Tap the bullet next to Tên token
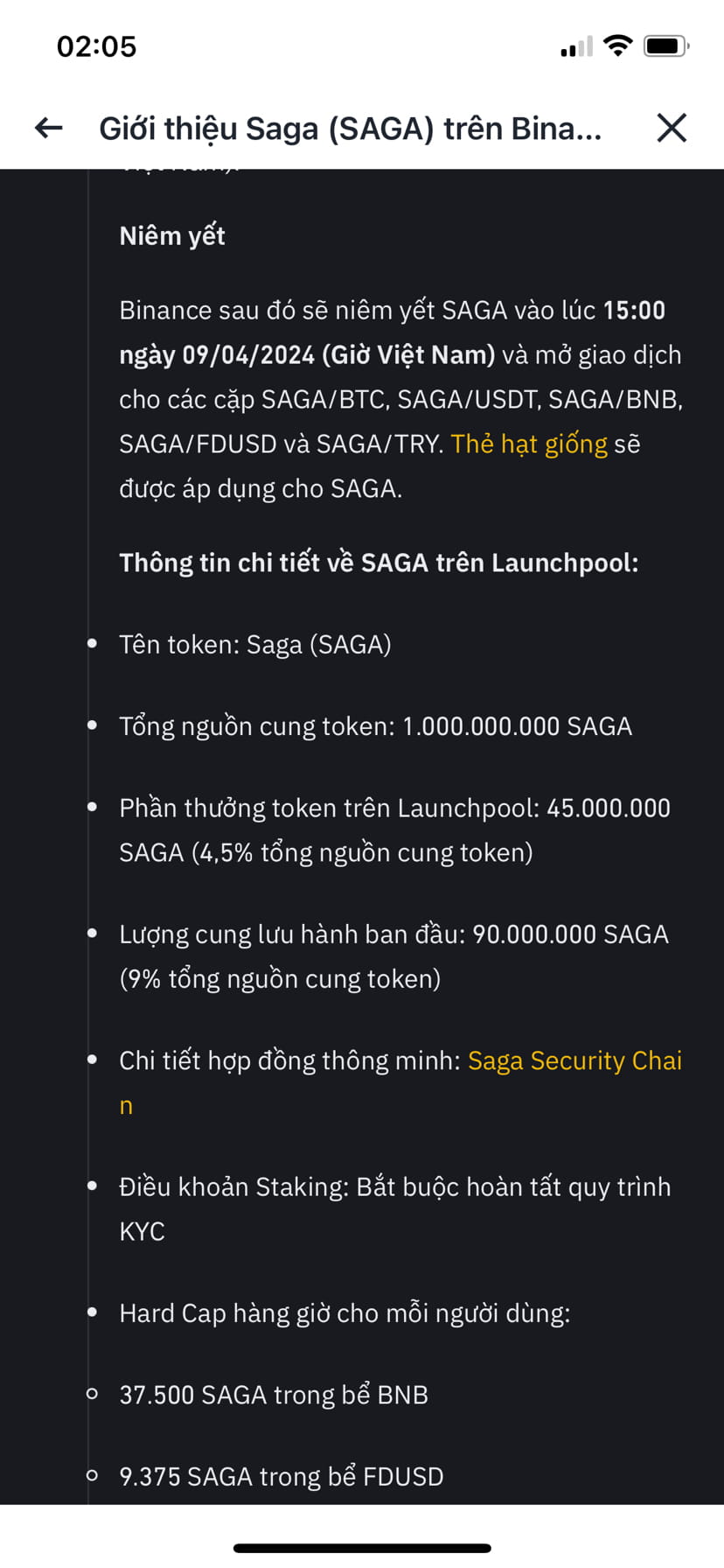 point(90,645)
